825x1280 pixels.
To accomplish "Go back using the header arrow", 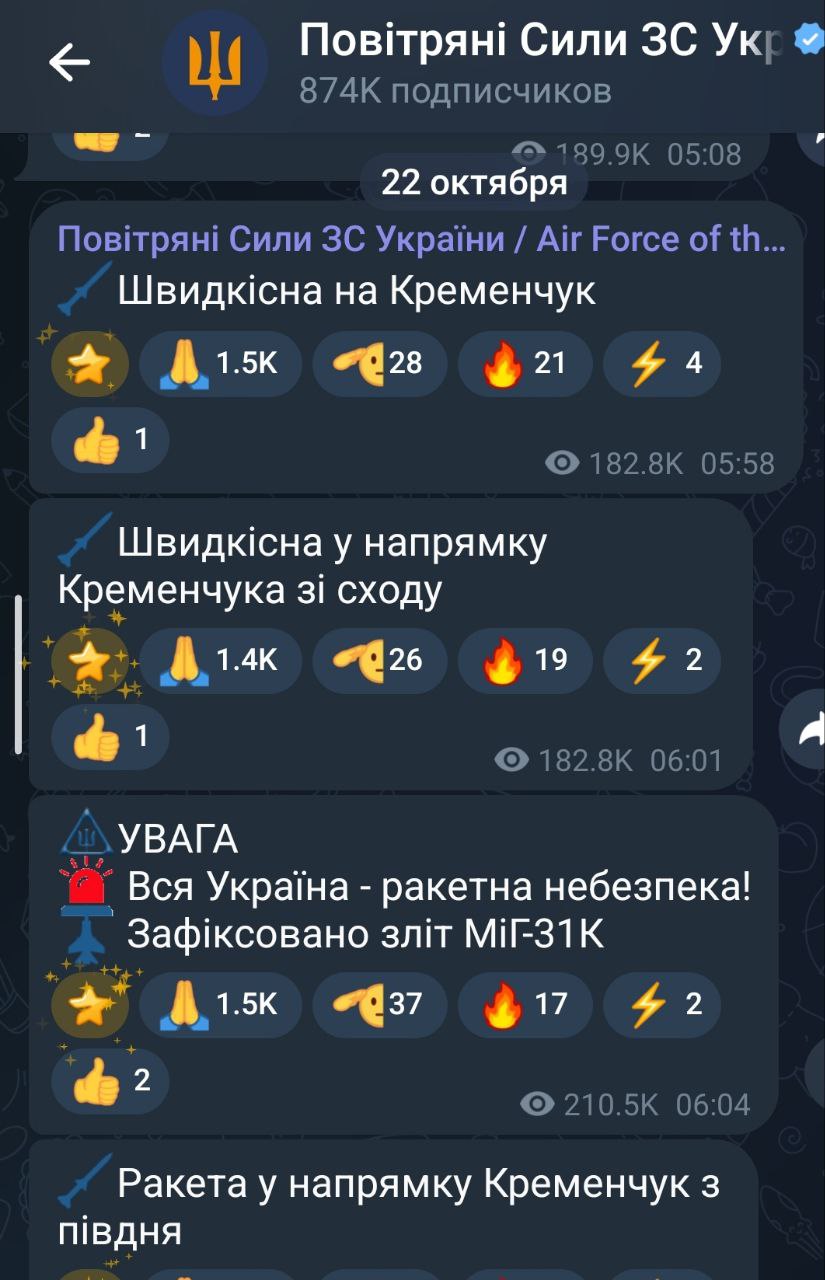I will point(69,64).
